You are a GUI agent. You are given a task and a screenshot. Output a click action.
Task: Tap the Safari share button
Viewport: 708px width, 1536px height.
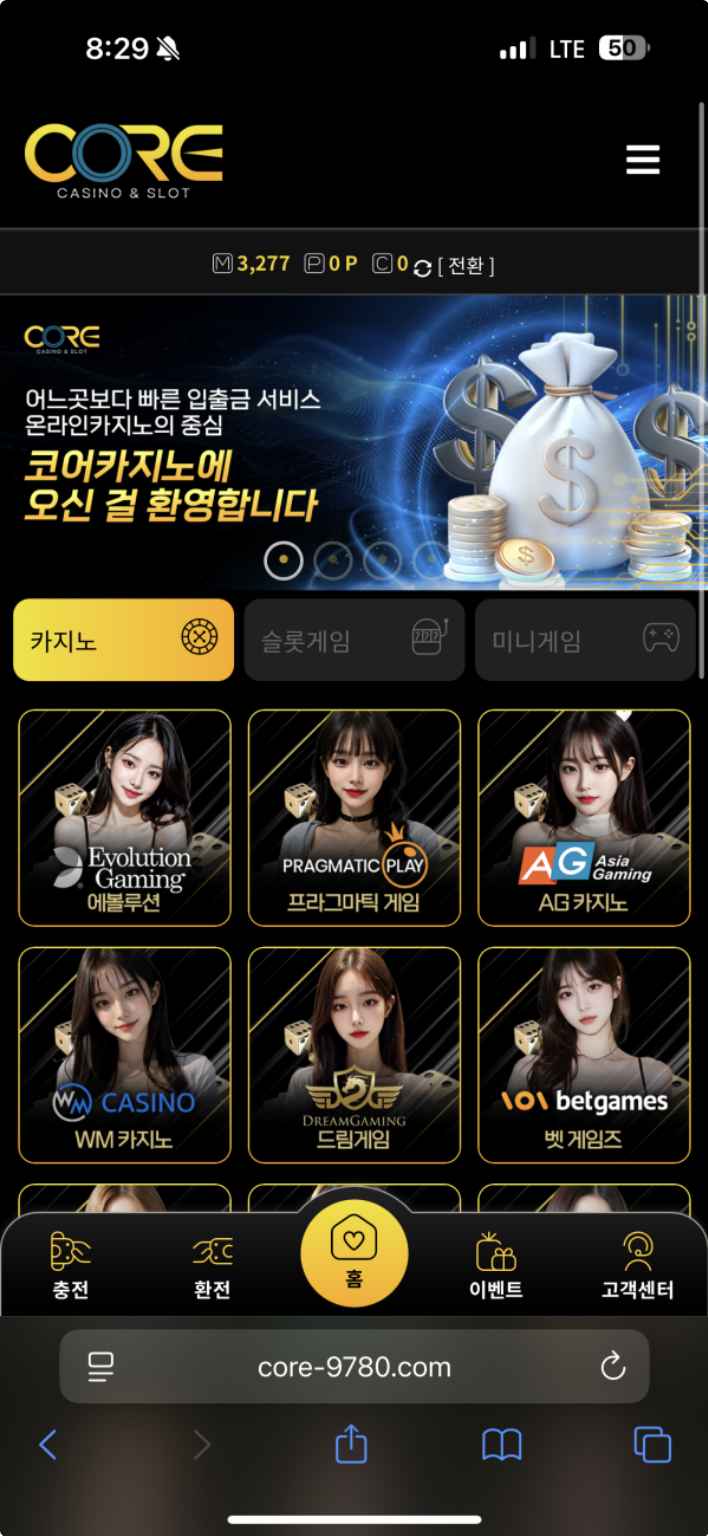pos(351,1445)
